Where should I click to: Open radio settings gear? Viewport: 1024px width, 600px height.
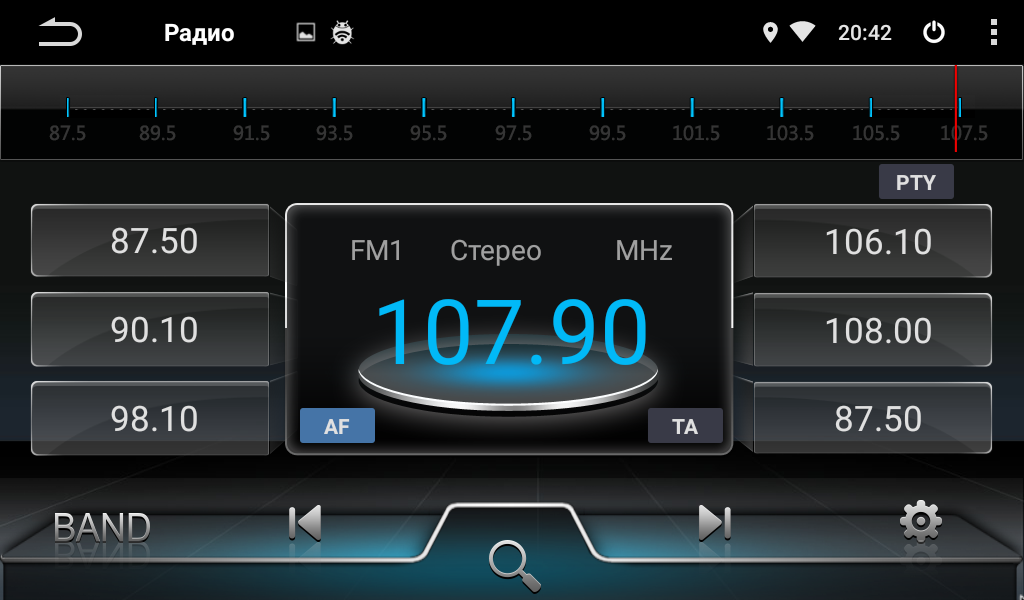[920, 522]
